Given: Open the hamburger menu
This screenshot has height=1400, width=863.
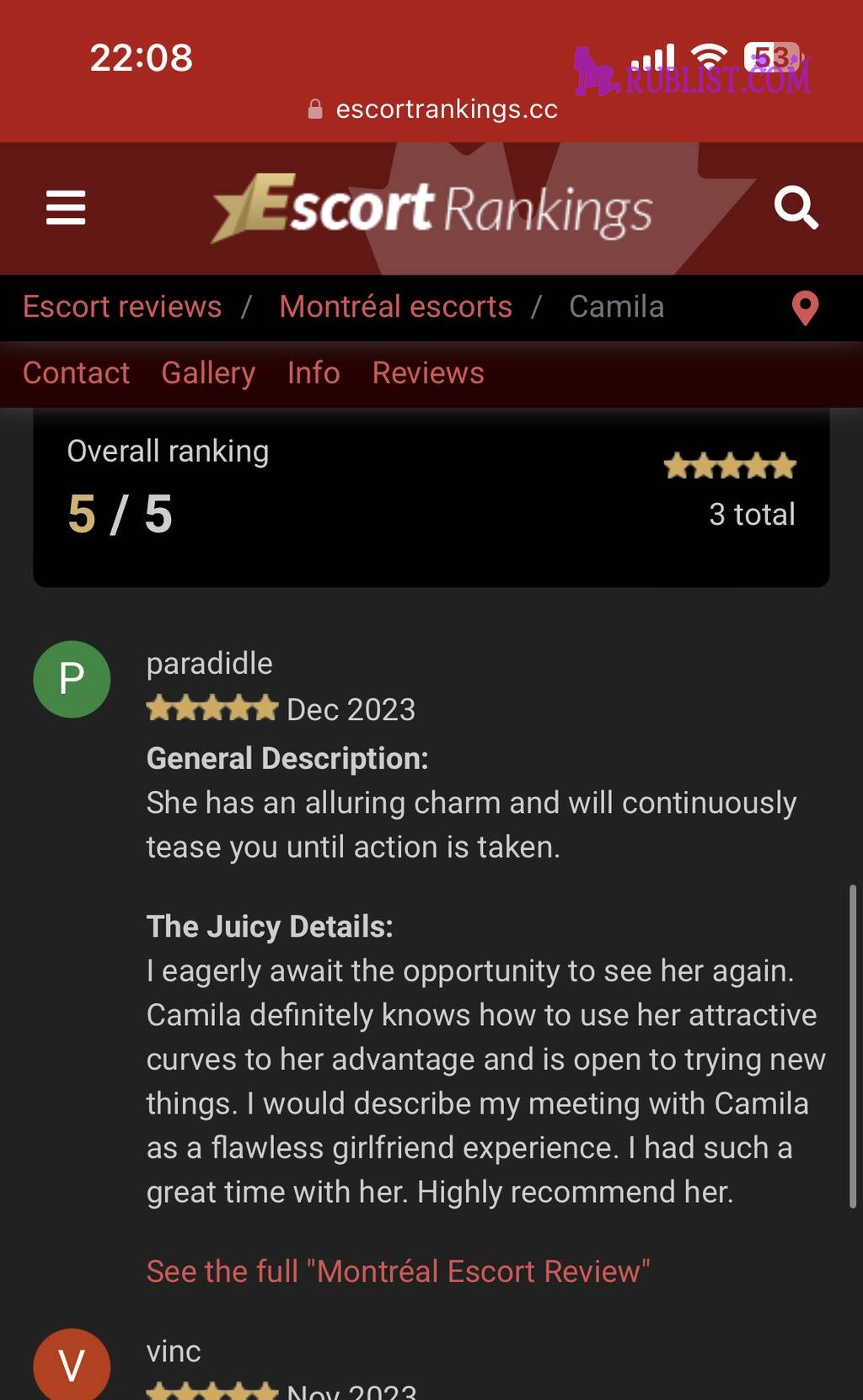Looking at the screenshot, I should pyautogui.click(x=66, y=207).
